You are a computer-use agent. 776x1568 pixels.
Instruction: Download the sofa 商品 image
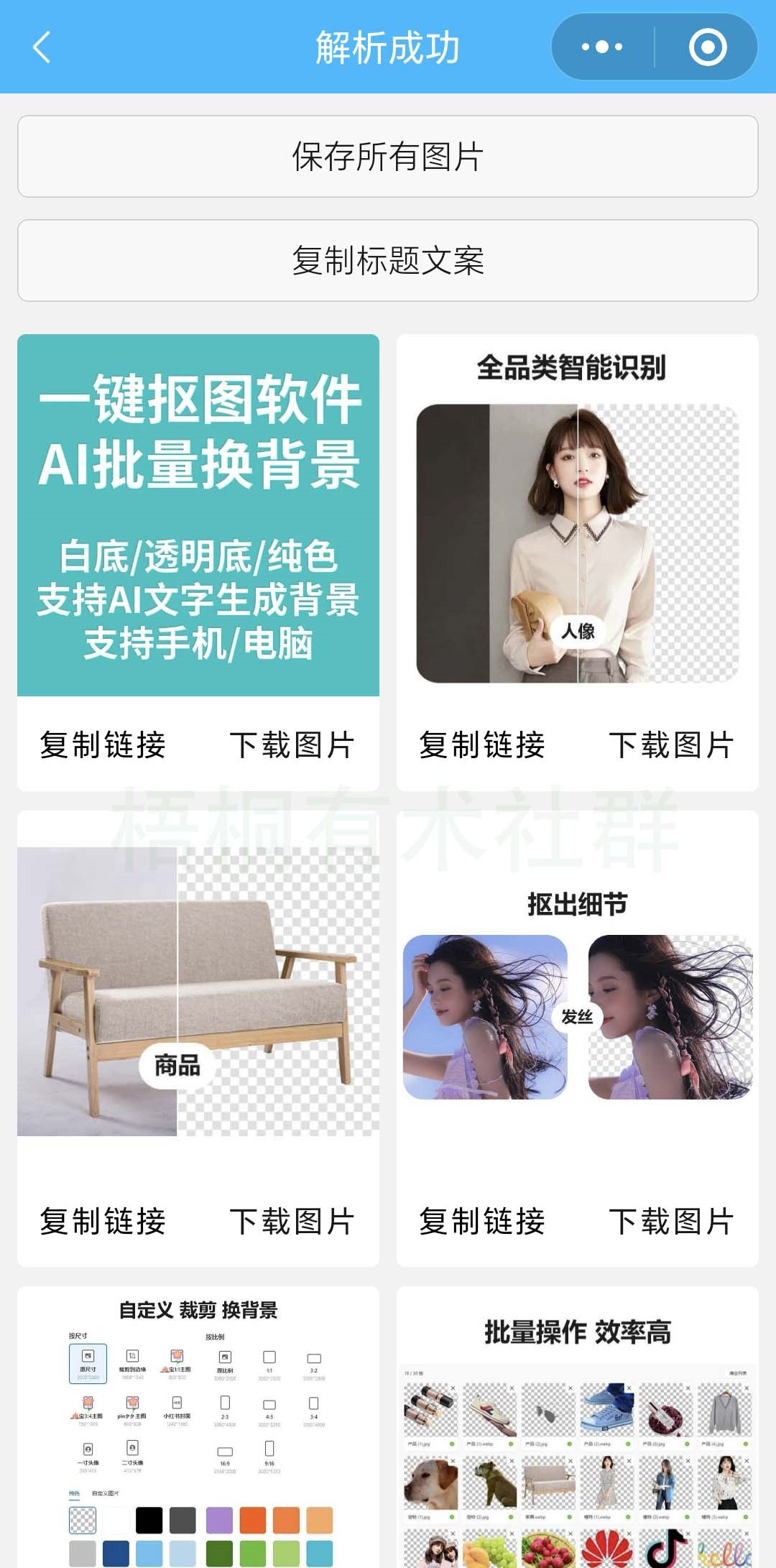(292, 1221)
